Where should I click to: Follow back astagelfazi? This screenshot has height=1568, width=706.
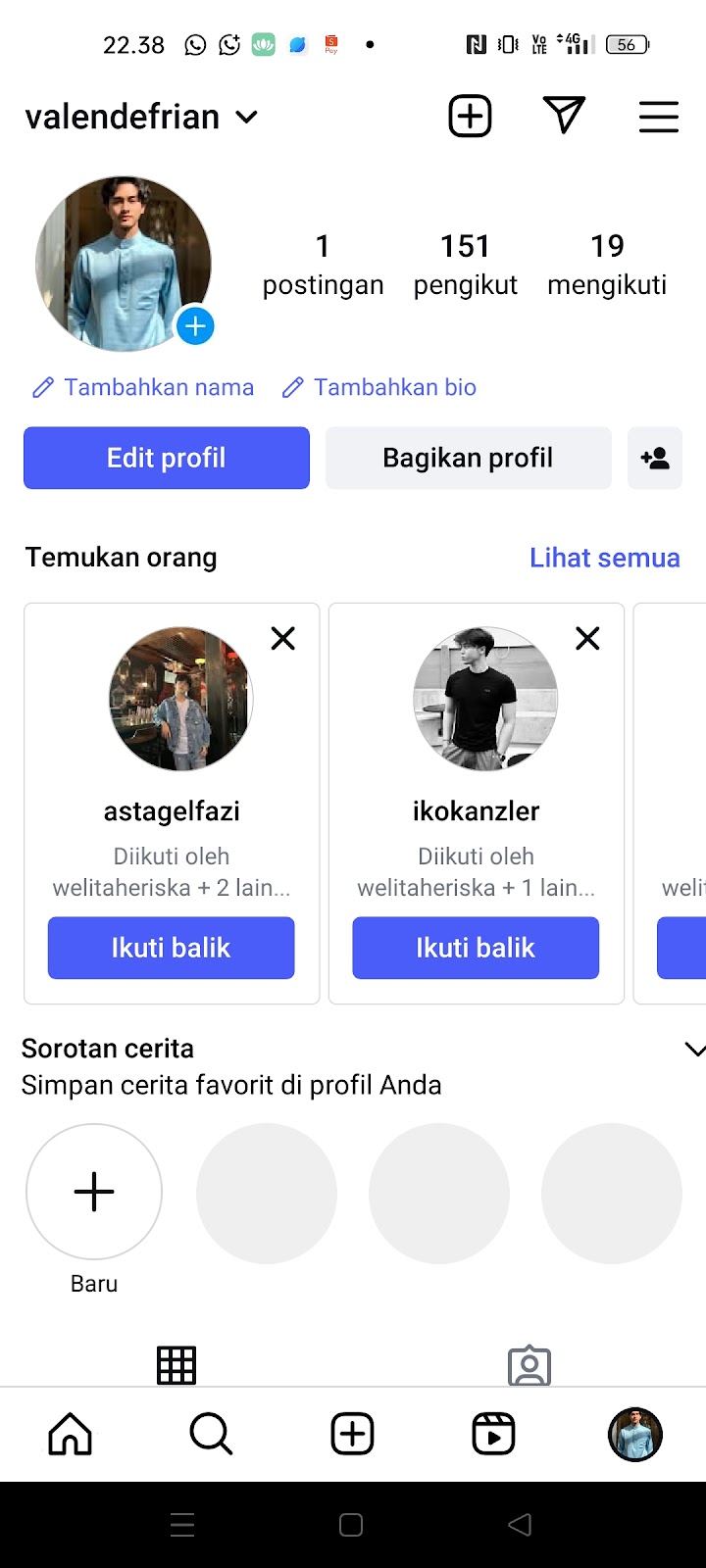click(x=172, y=948)
